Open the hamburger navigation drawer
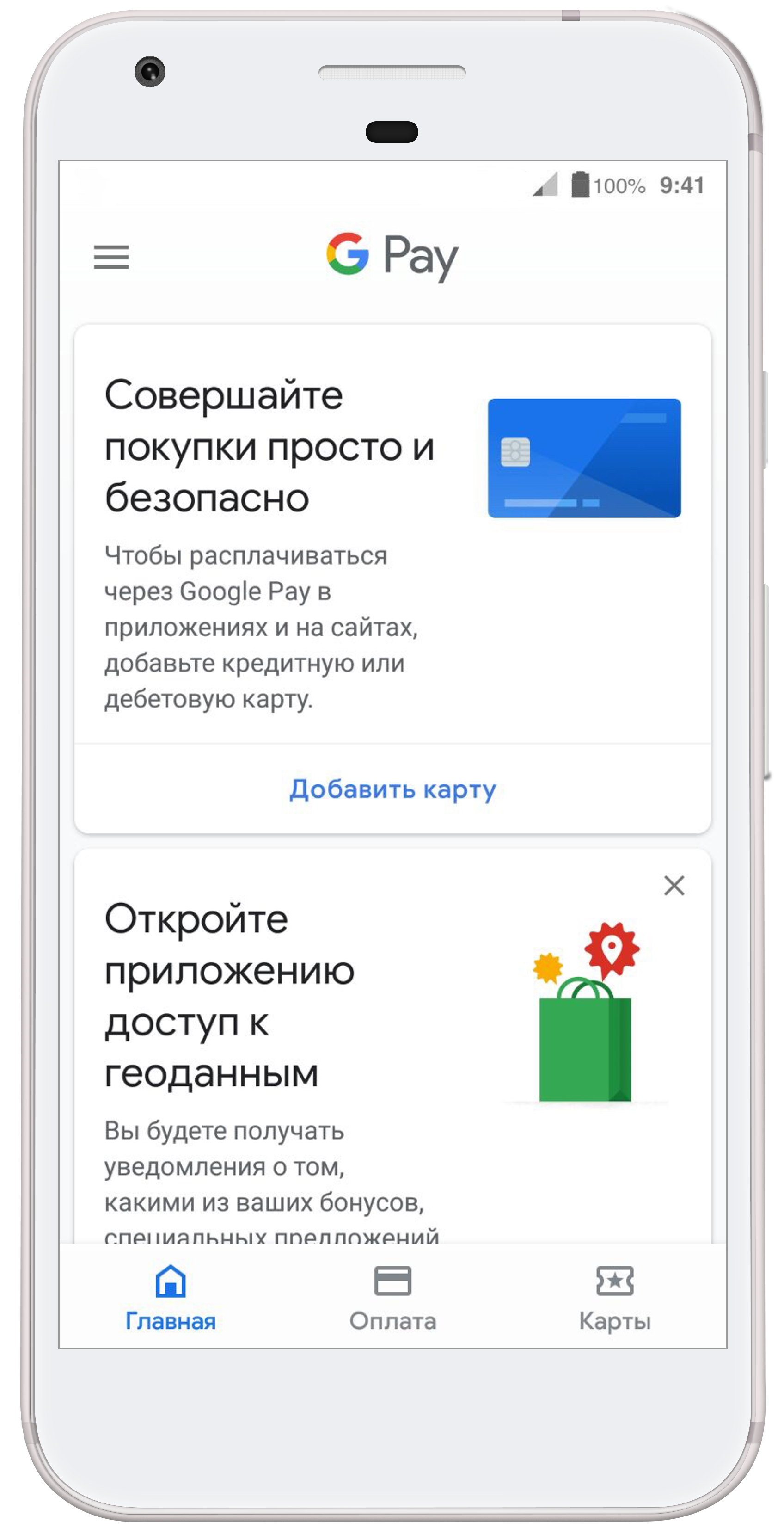This screenshot has width=784, height=1534. tap(111, 257)
